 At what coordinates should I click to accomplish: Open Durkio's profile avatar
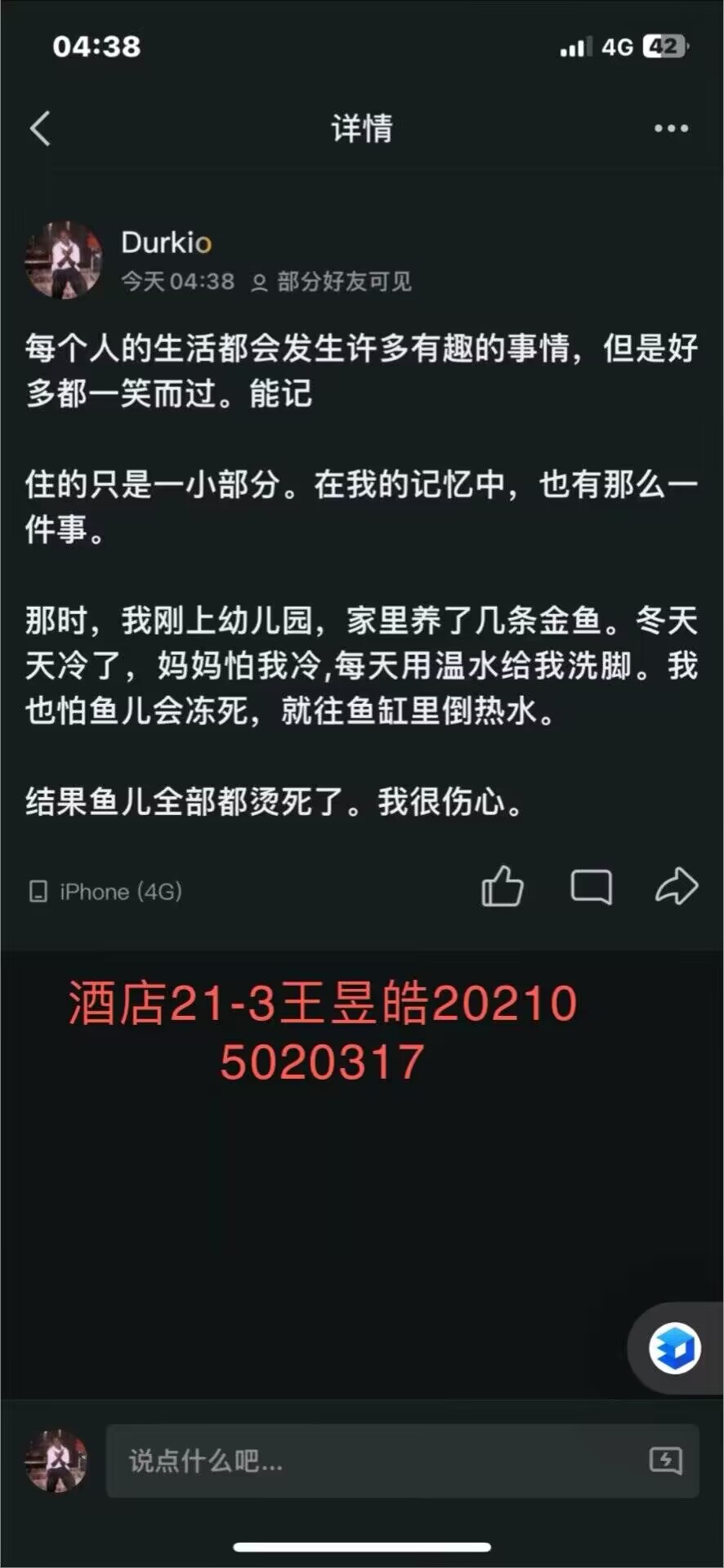click(64, 261)
